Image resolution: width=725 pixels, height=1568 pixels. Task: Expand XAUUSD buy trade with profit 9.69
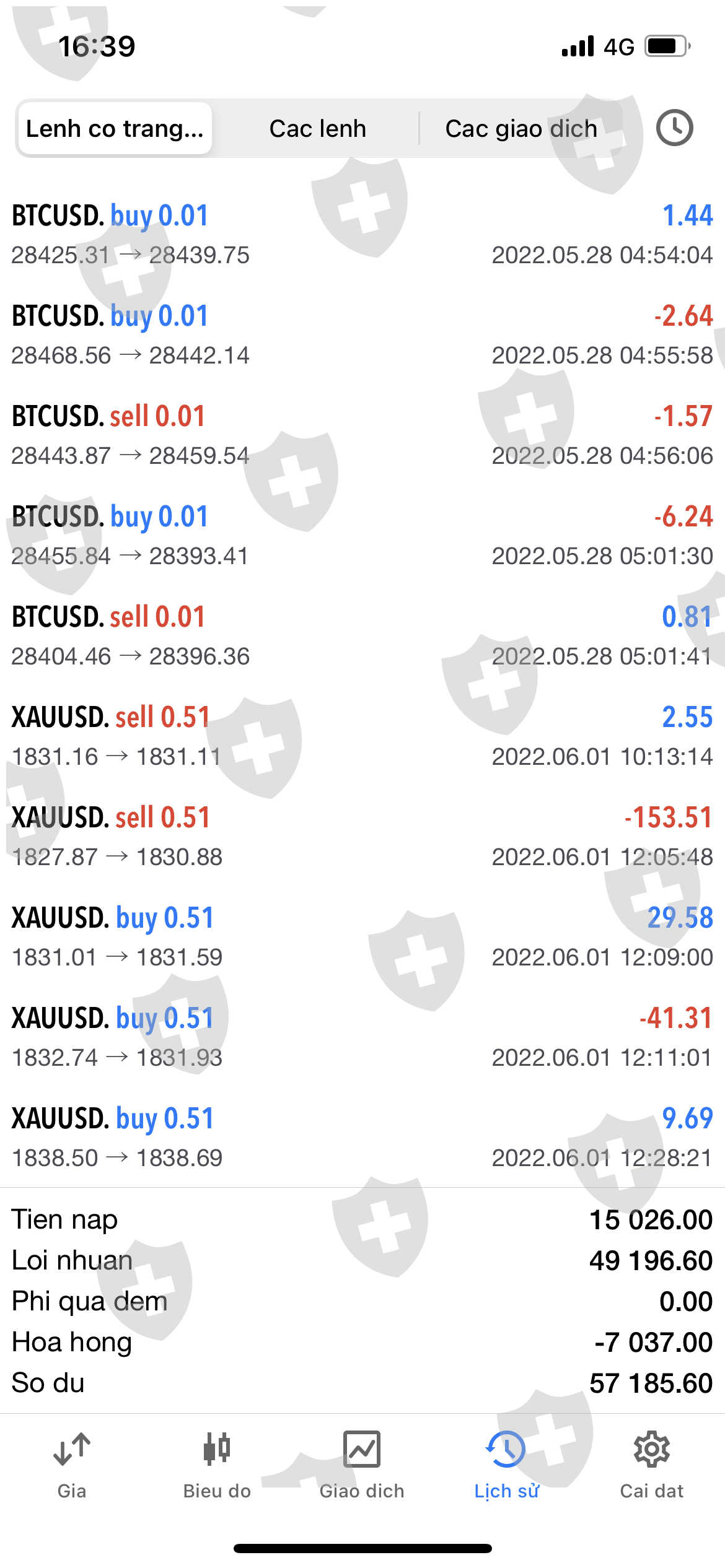(362, 1137)
